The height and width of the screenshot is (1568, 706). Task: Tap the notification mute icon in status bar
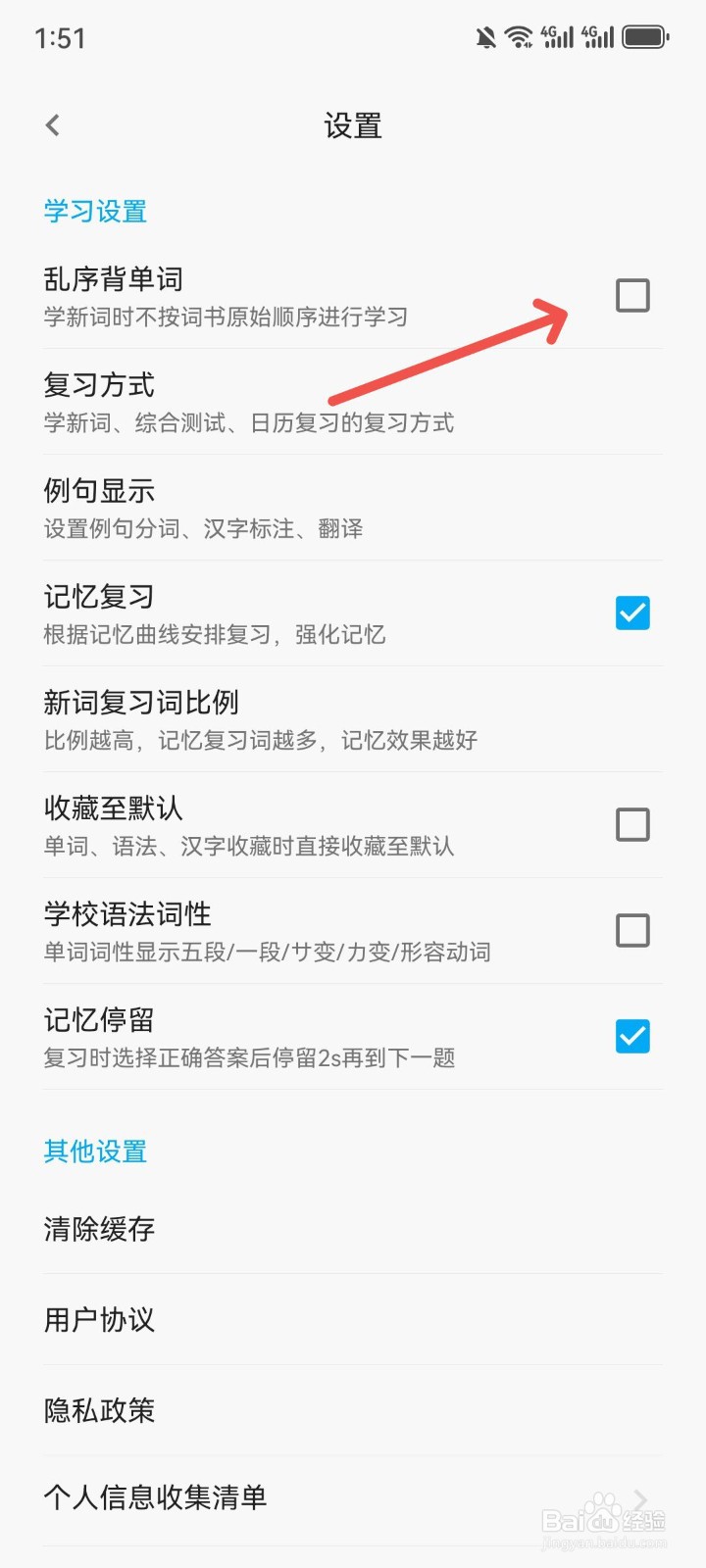click(x=482, y=36)
